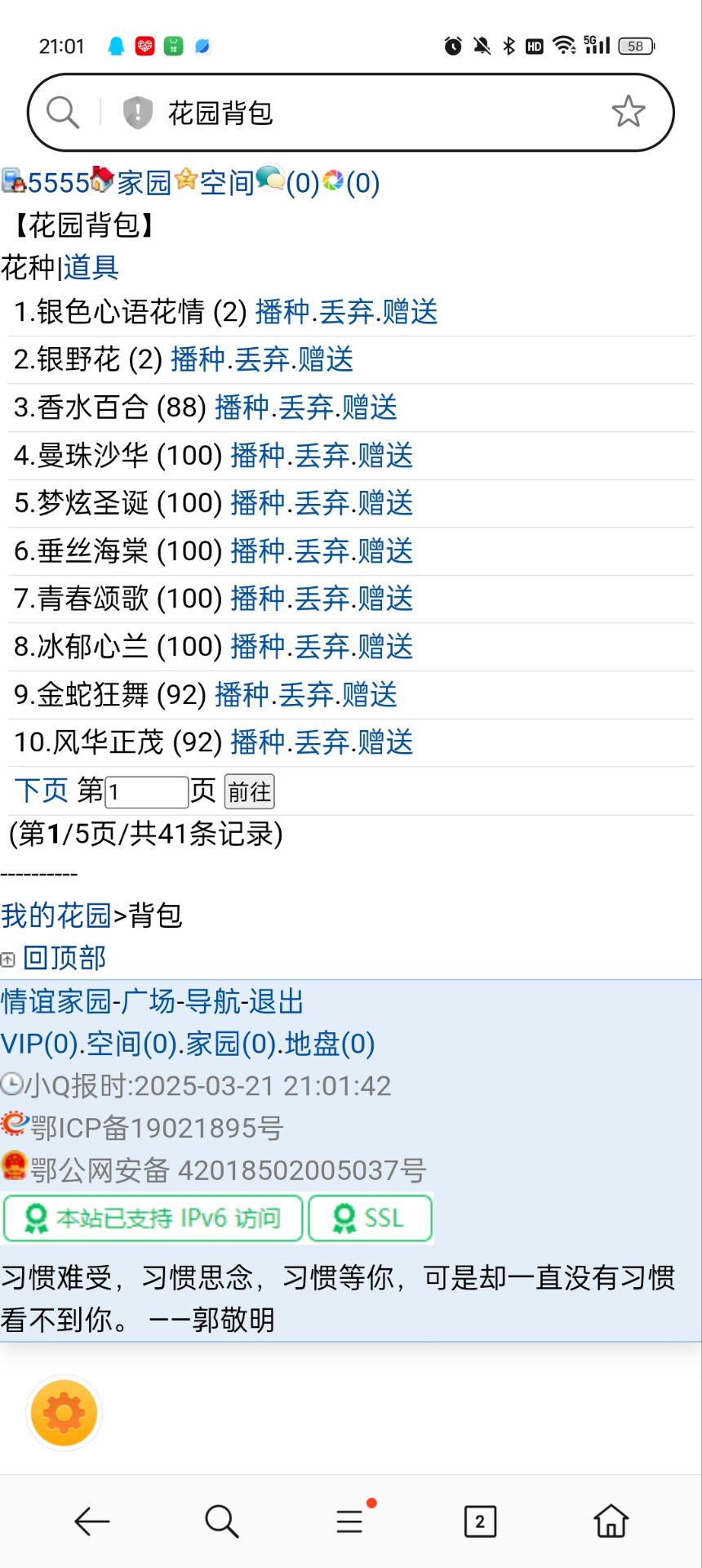The width and height of the screenshot is (702, 1568).
Task: Go to next page via 下页
Action: (42, 791)
